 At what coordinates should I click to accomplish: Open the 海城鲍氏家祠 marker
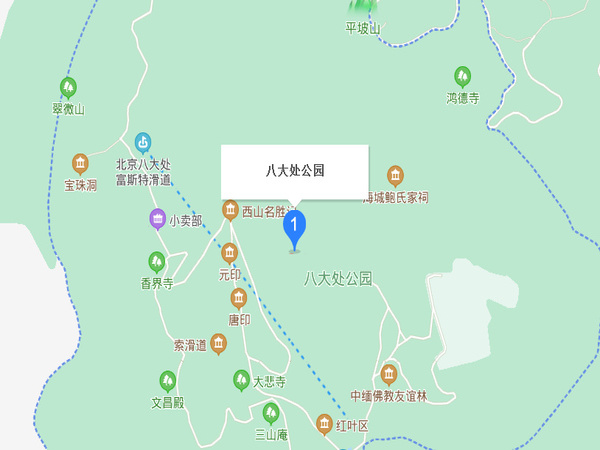[395, 176]
